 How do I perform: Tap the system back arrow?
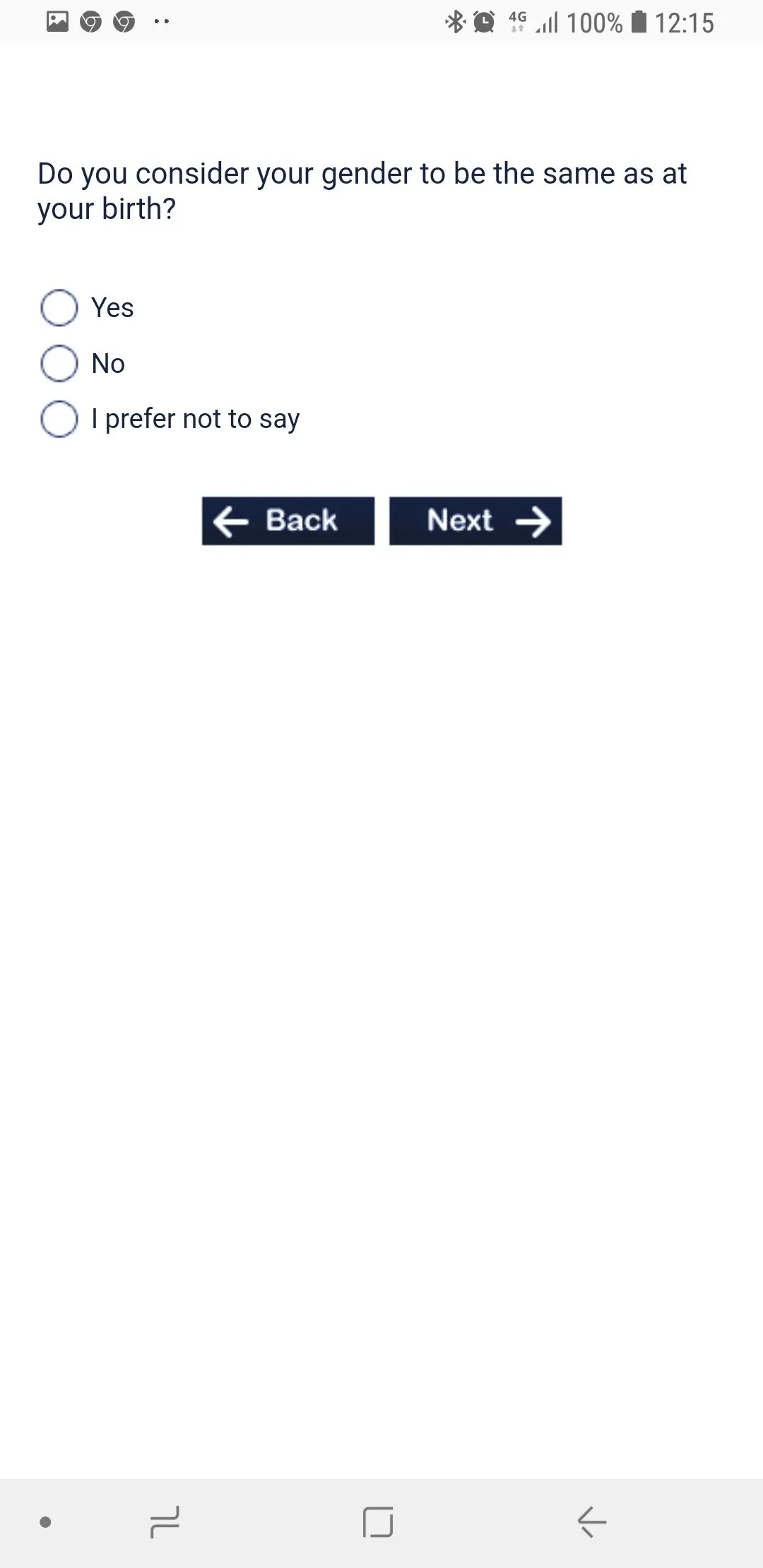pos(592,1521)
